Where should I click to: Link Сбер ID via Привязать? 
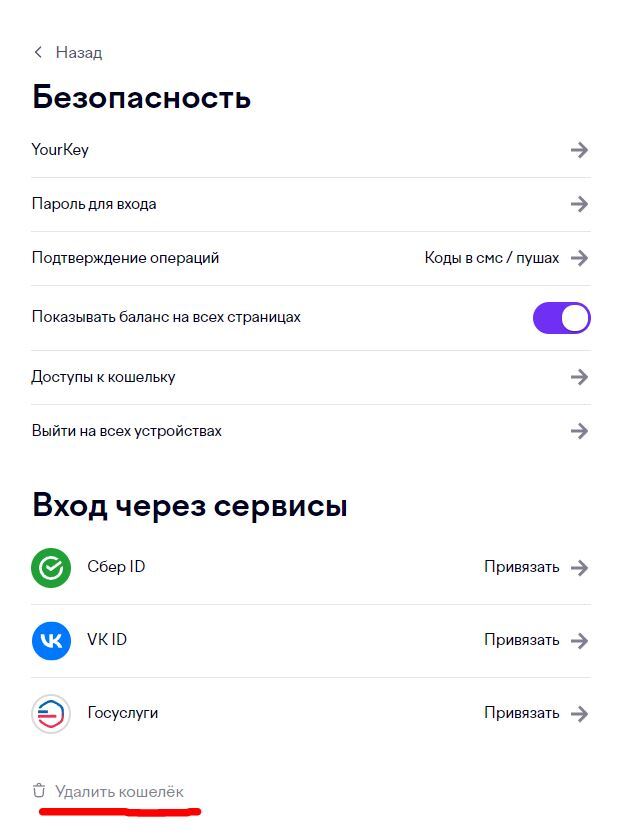(x=535, y=567)
